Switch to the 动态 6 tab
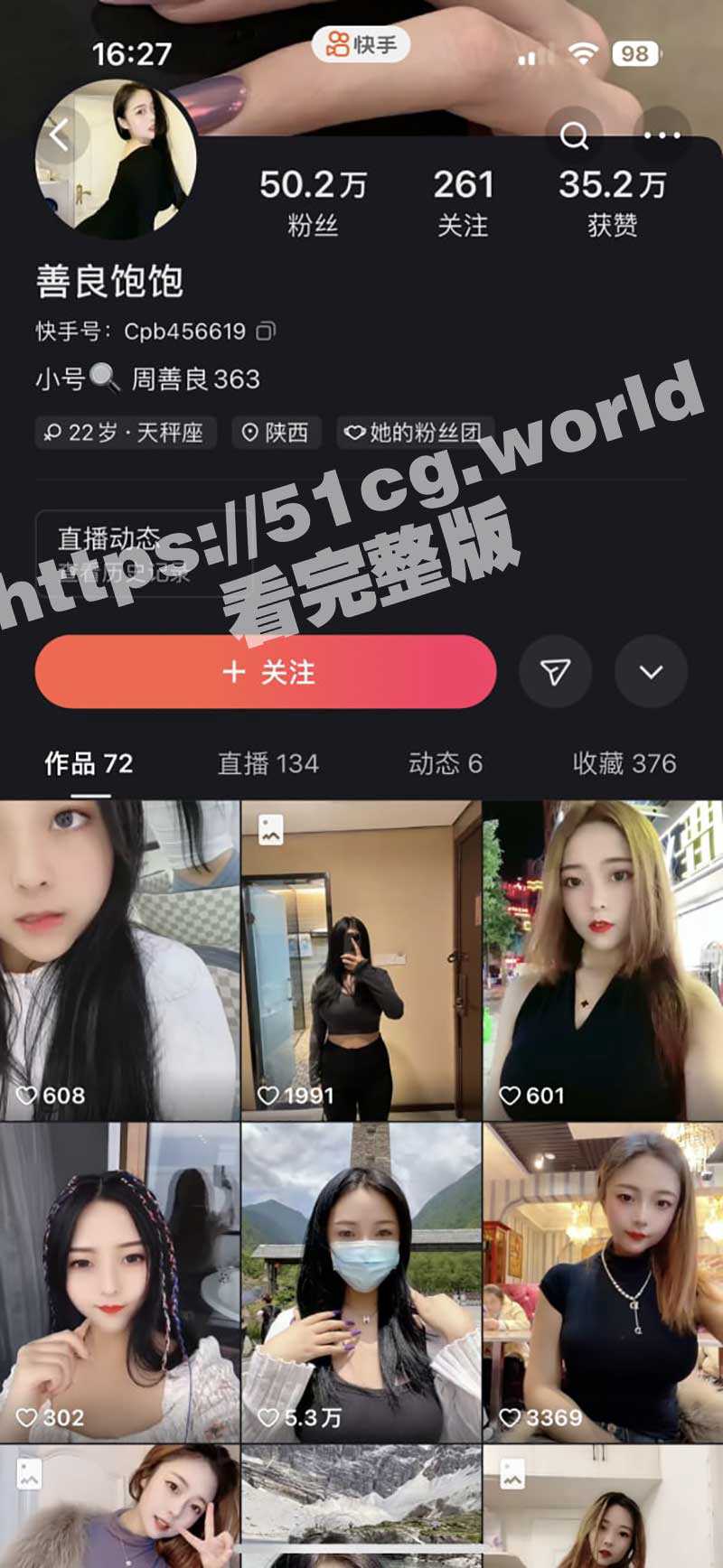Viewport: 723px width, 1568px height. 446,764
